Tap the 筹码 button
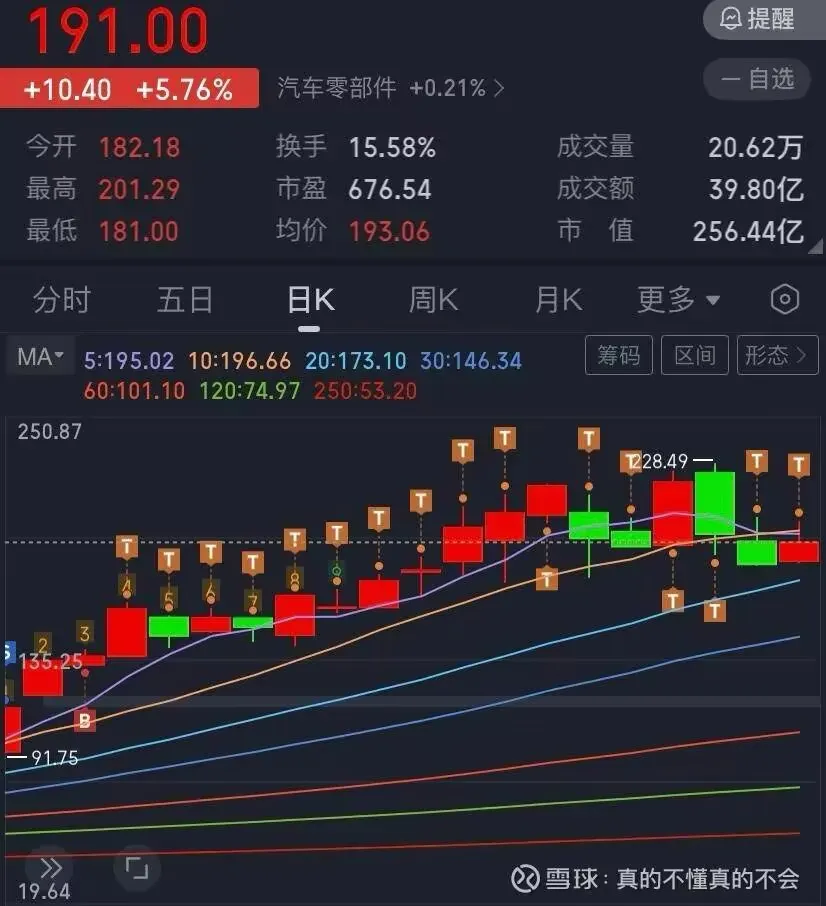This screenshot has width=826, height=906. pos(618,356)
